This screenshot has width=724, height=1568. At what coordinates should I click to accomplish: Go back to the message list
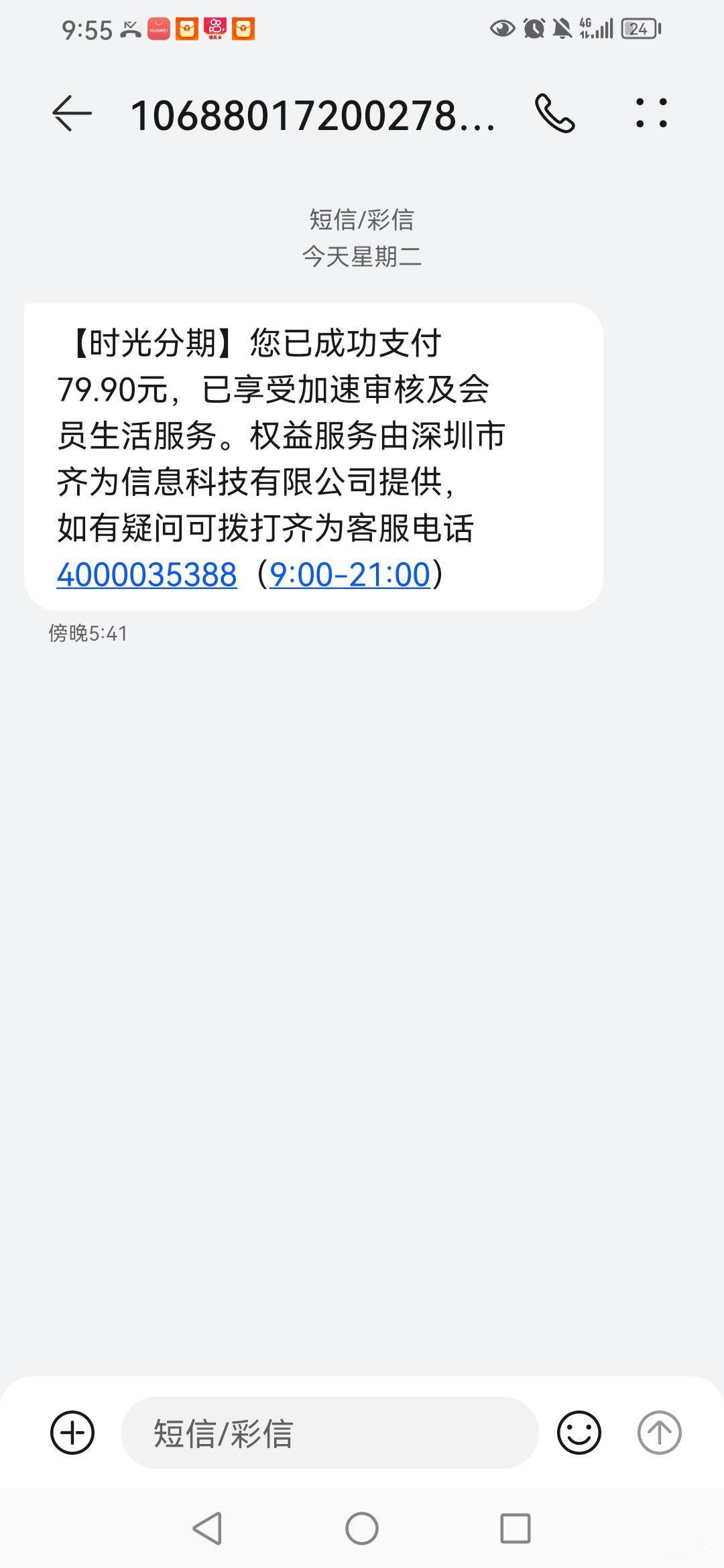[x=72, y=113]
